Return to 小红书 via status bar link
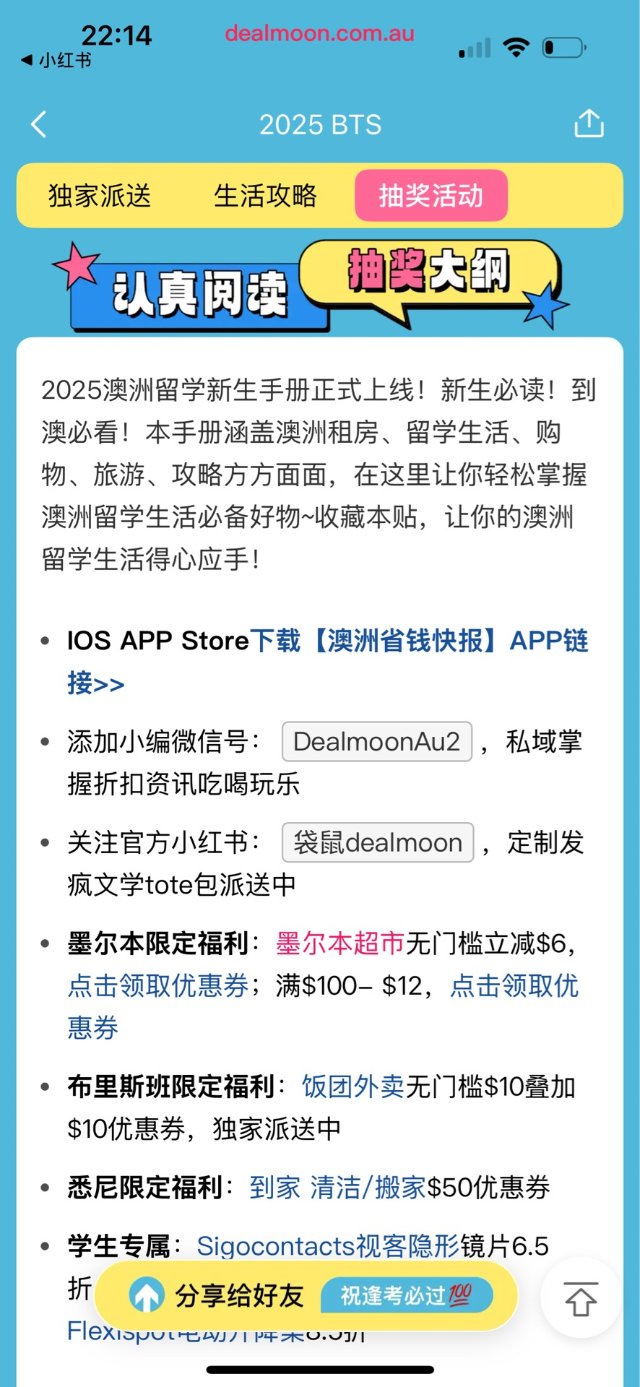The image size is (640, 1387). [x=57, y=61]
